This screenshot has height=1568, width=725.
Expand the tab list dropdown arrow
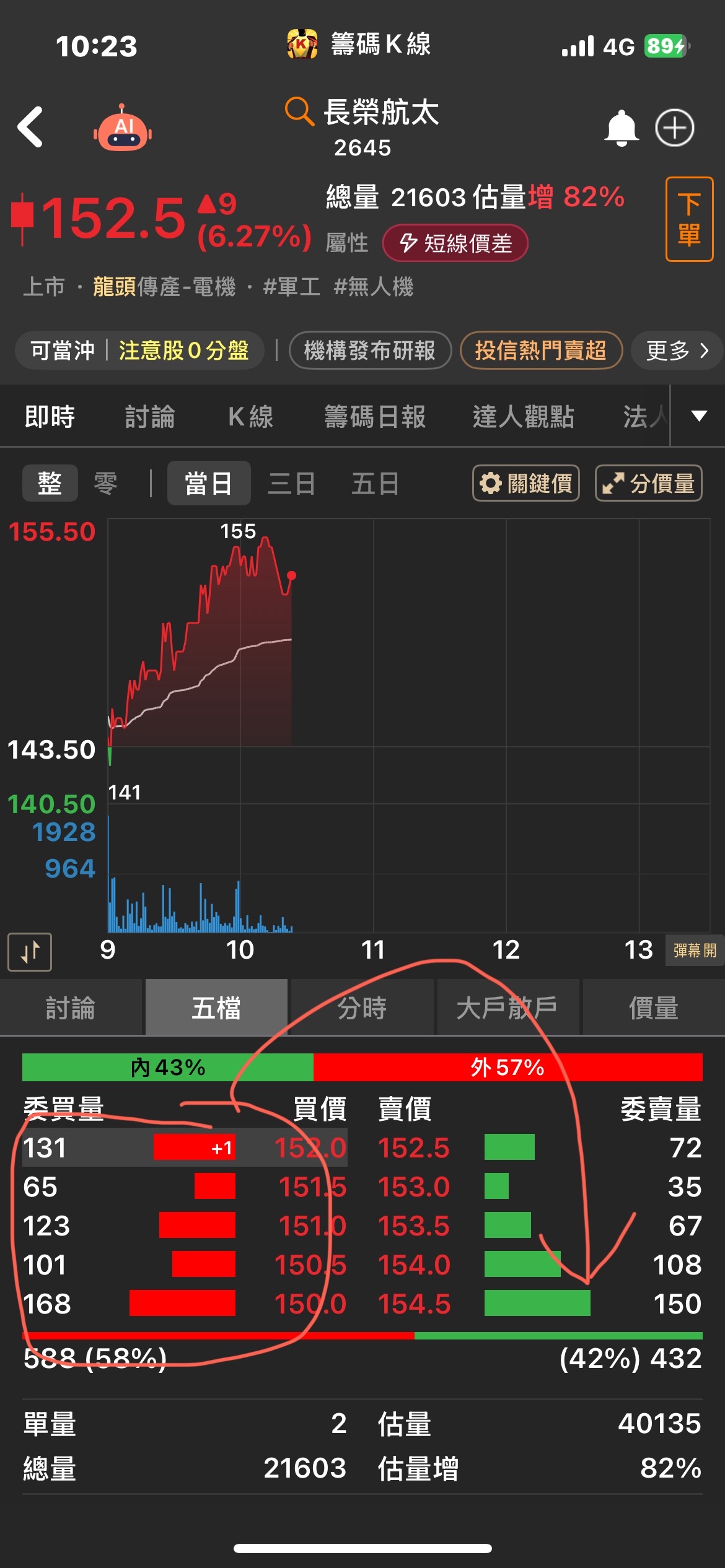(x=699, y=416)
